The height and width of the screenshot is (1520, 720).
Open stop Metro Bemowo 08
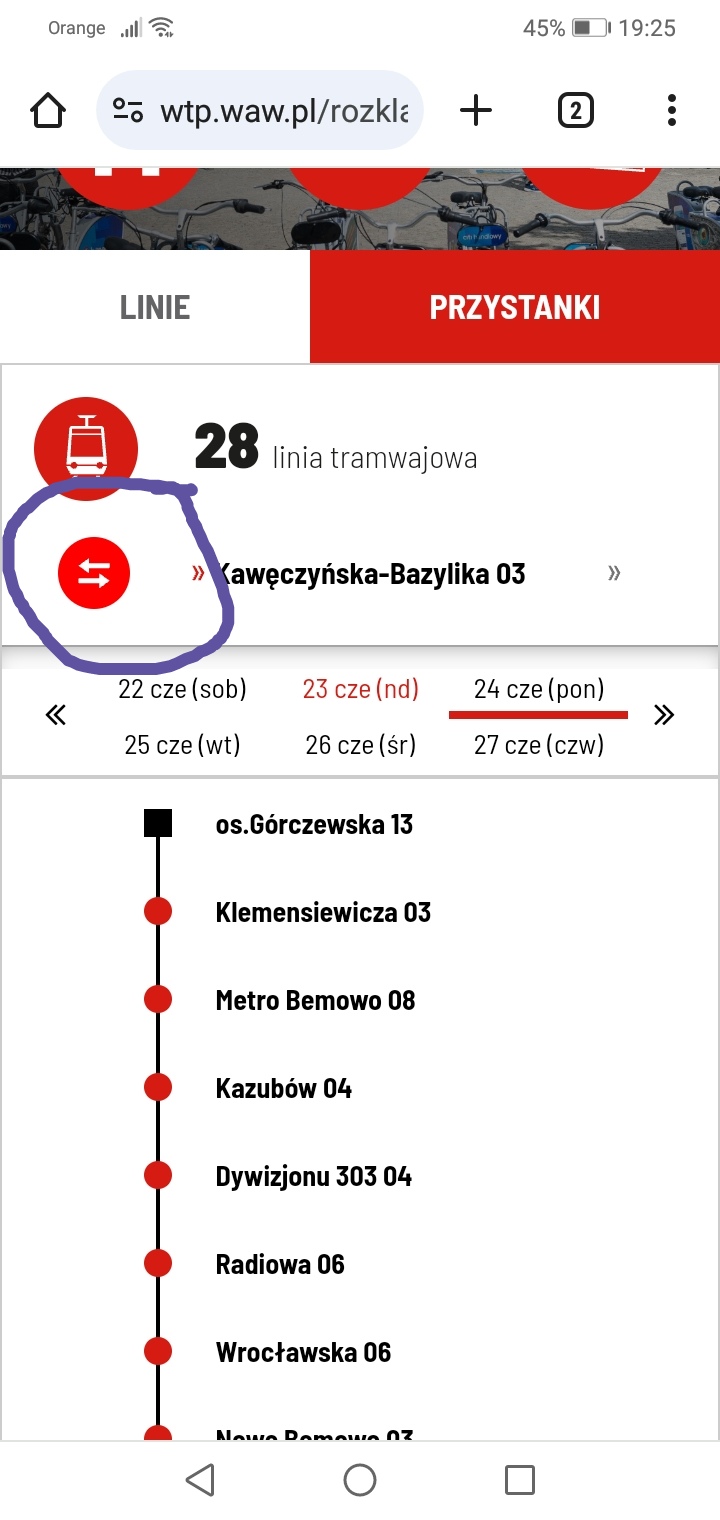tap(315, 1001)
